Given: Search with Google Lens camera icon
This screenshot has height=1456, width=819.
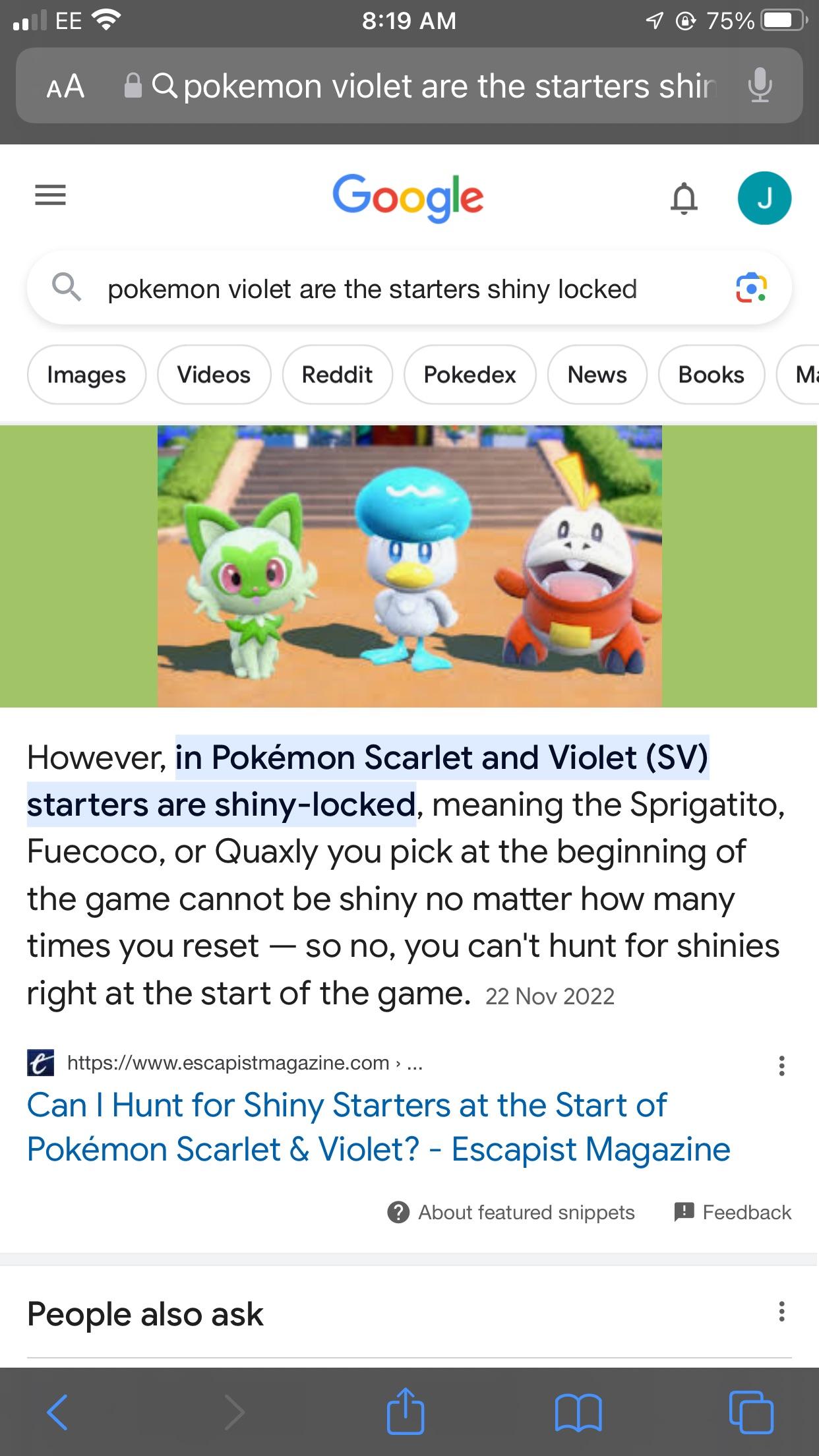Looking at the screenshot, I should pos(751,288).
